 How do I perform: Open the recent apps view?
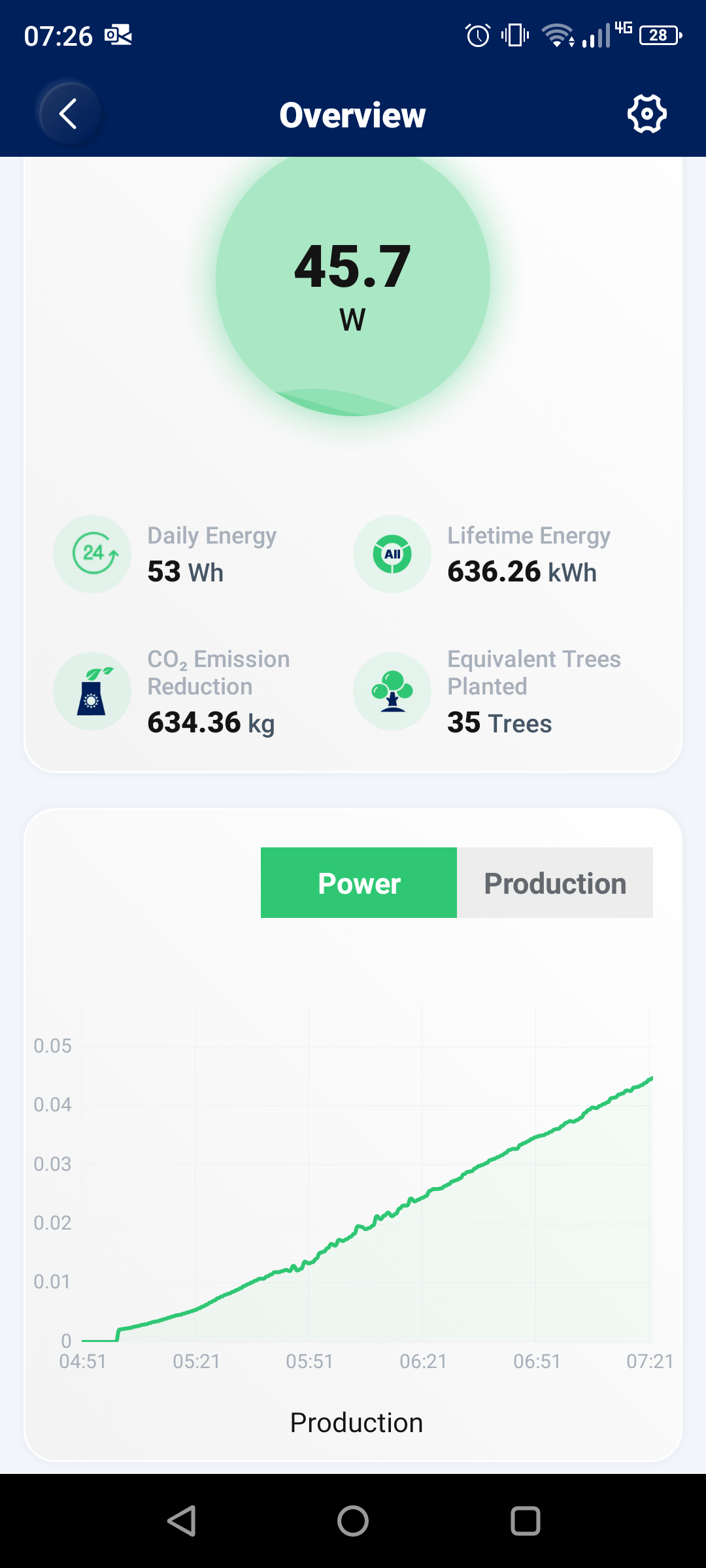[x=525, y=1521]
